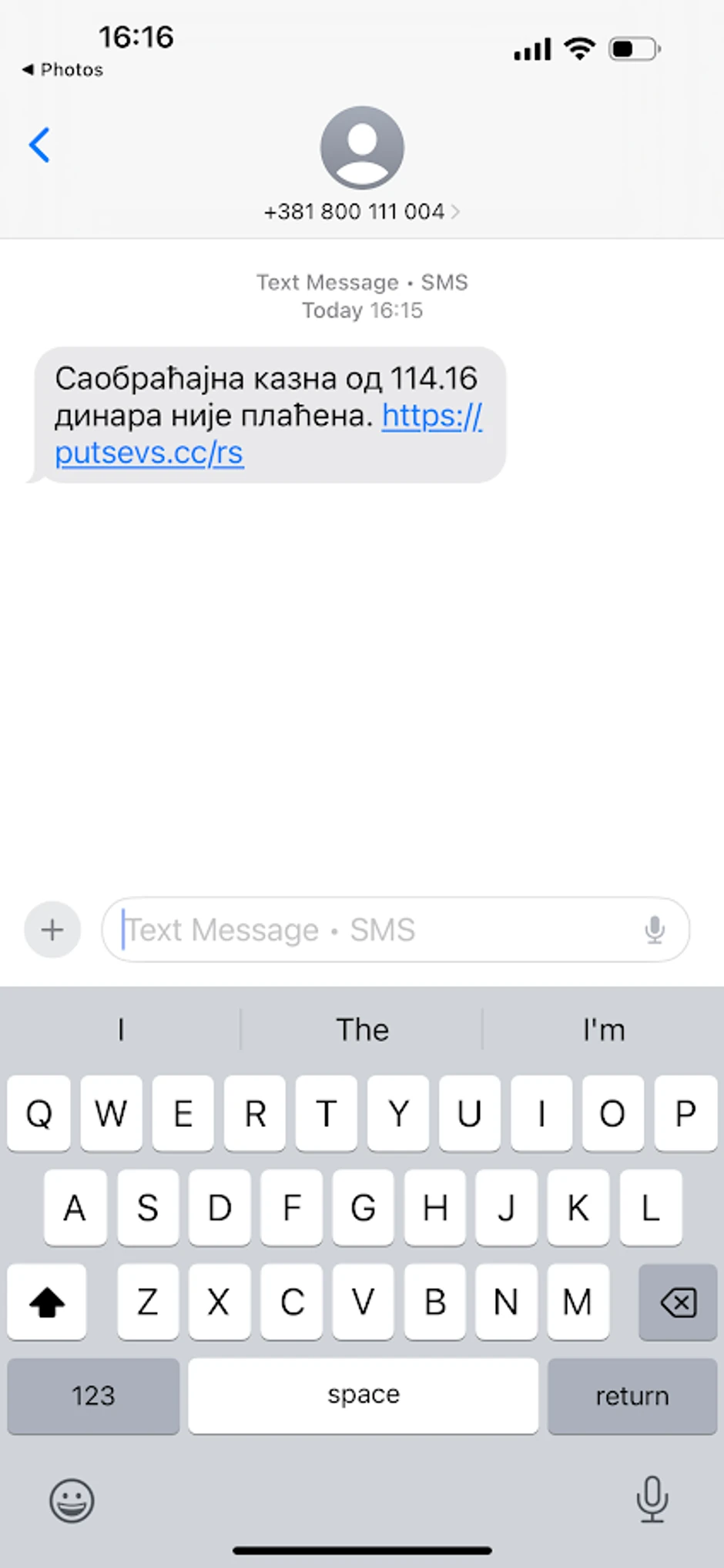Image resolution: width=724 pixels, height=1568 pixels.
Task: Record an audio message with the field microphone
Action: (x=655, y=930)
